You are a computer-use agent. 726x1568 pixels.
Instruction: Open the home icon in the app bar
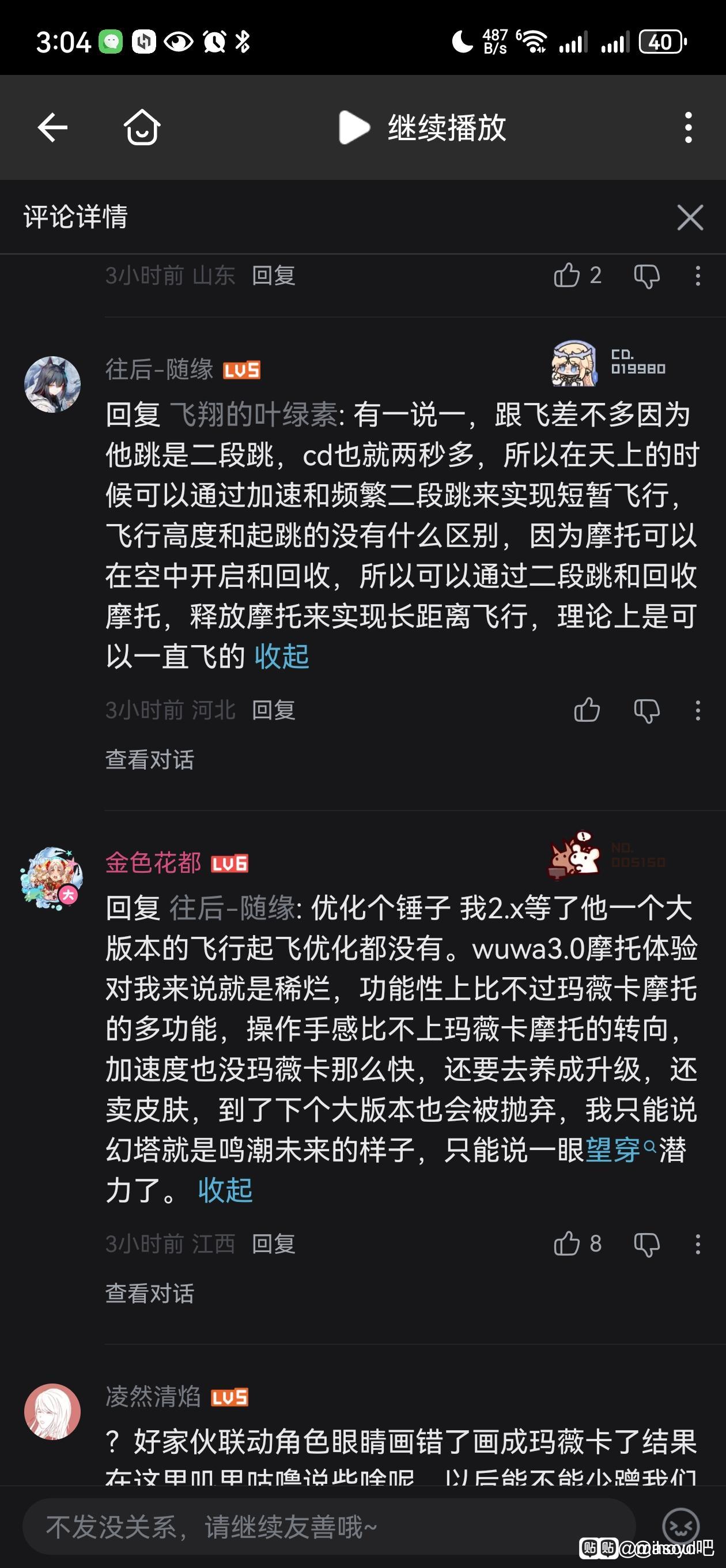(x=142, y=127)
